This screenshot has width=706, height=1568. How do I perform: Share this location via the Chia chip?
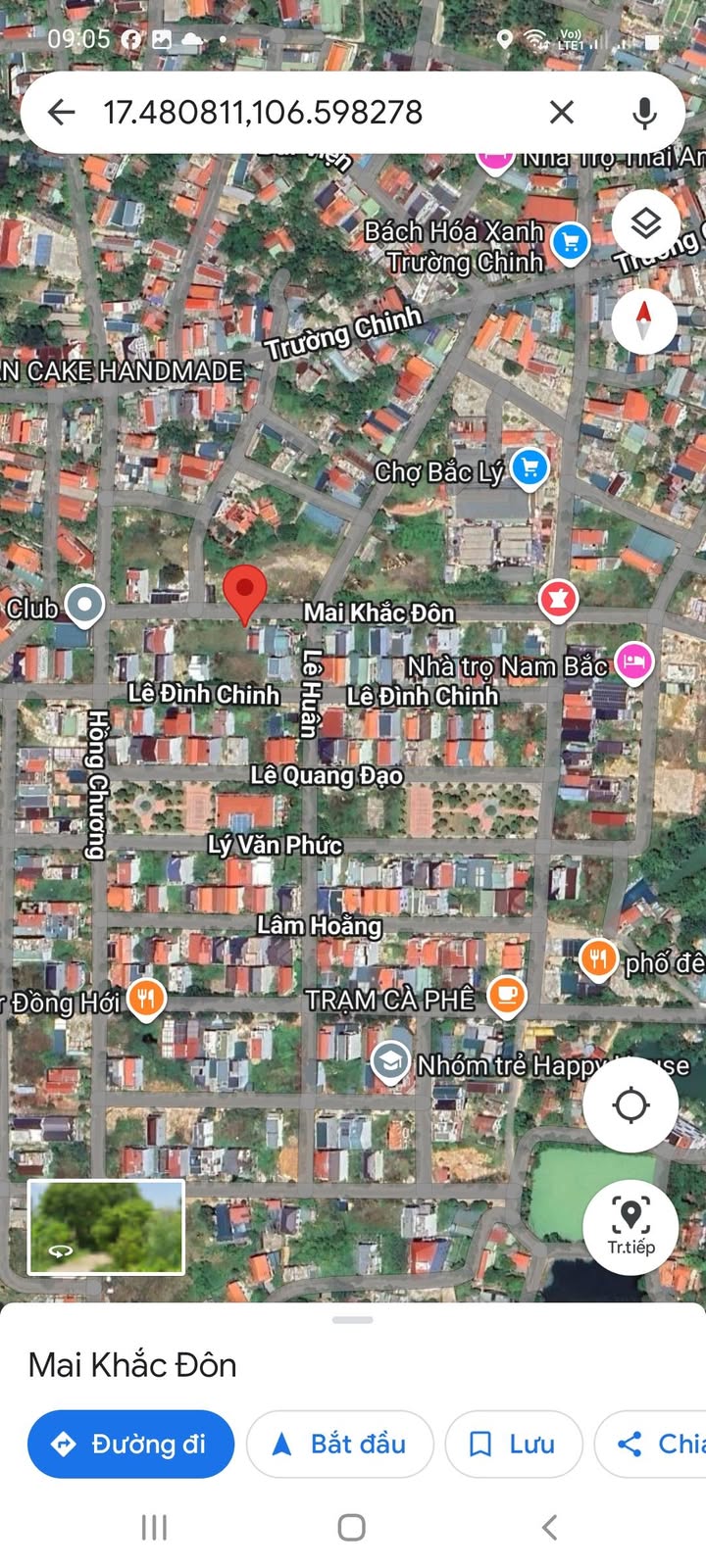[x=657, y=1444]
